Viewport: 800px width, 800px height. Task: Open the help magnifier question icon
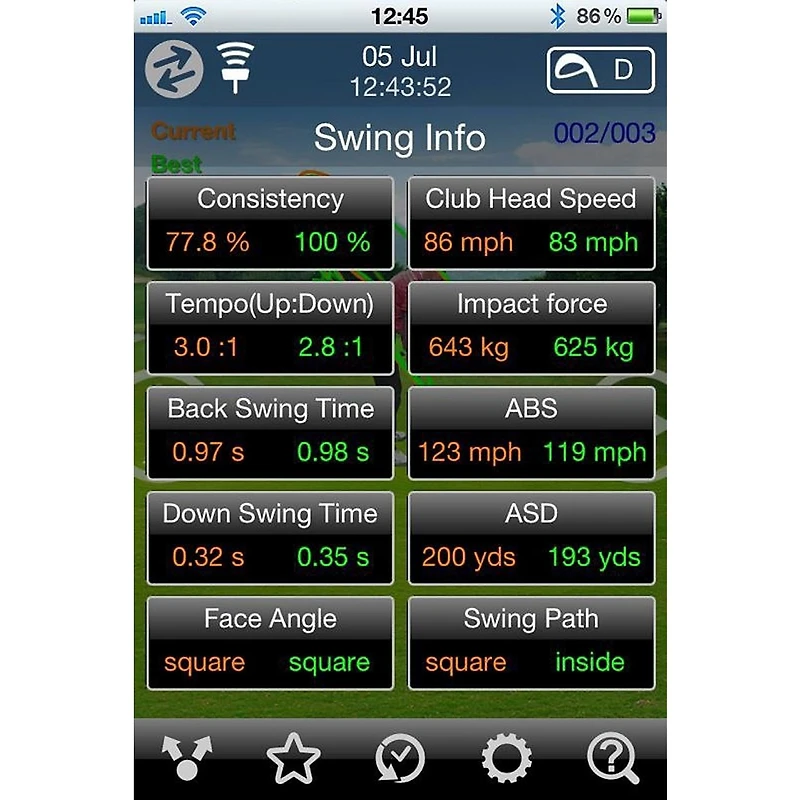click(613, 760)
